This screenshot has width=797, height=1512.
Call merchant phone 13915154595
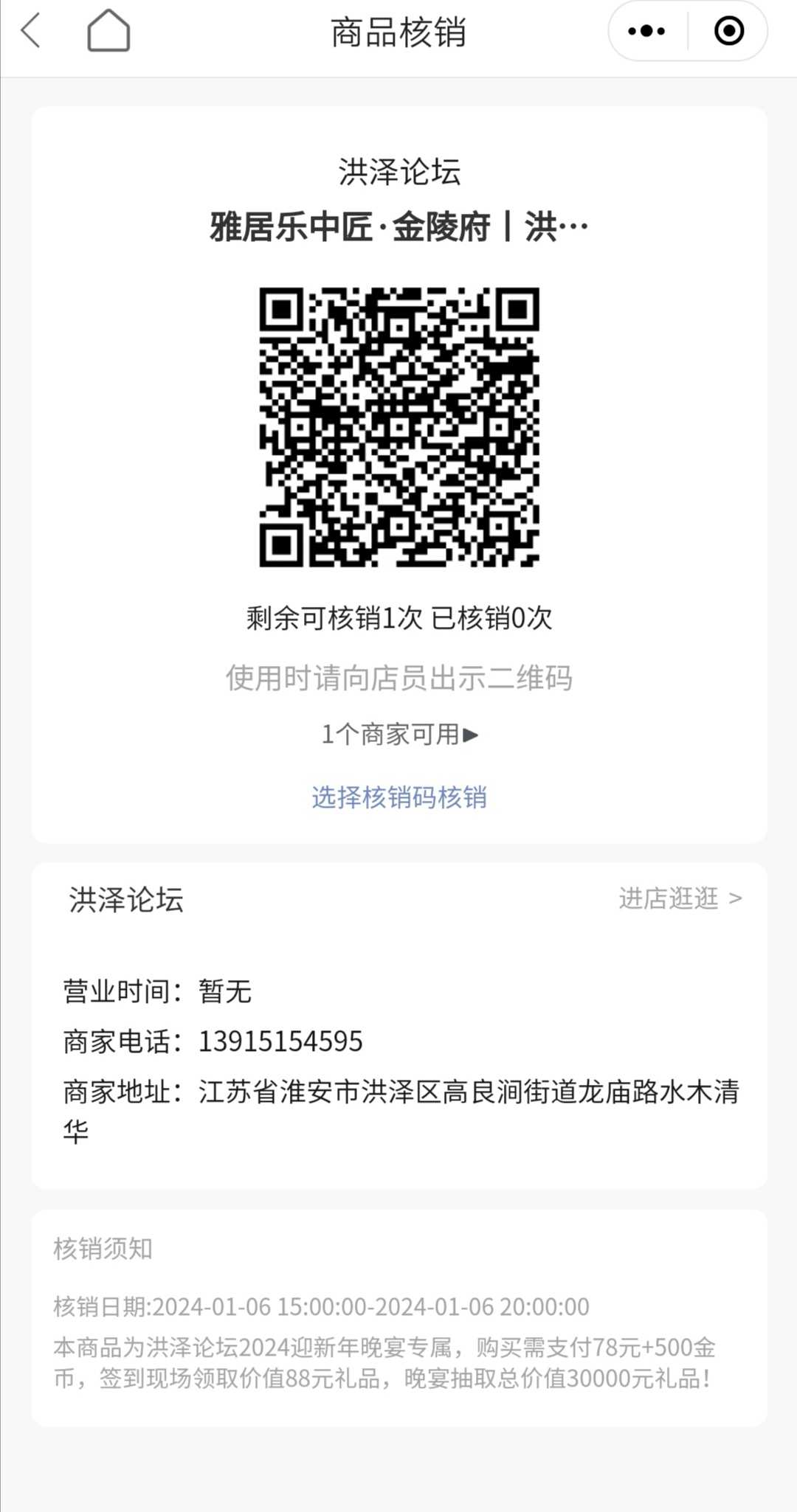click(280, 1041)
